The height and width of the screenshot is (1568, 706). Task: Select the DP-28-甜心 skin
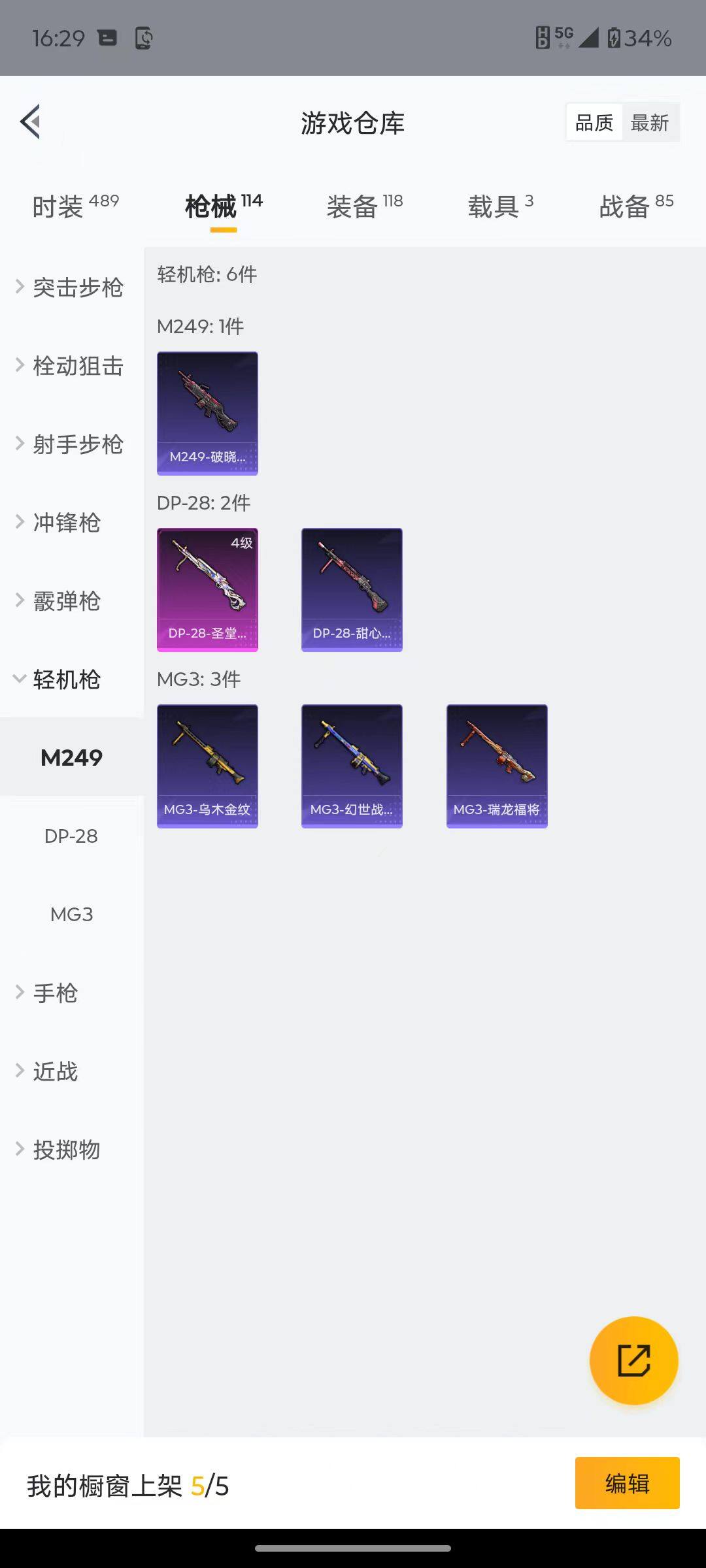[351, 588]
